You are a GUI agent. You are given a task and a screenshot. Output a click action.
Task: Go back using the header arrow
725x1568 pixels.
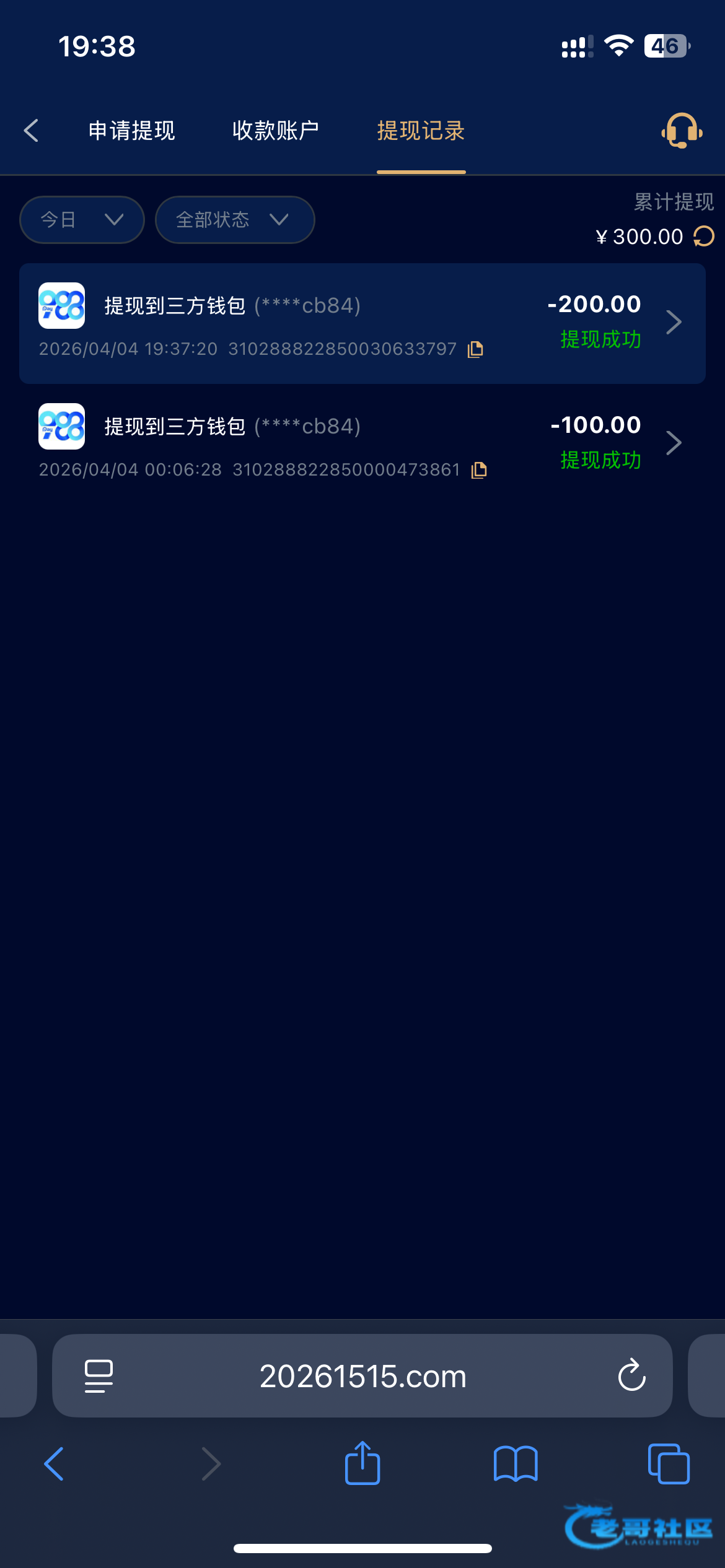(31, 131)
